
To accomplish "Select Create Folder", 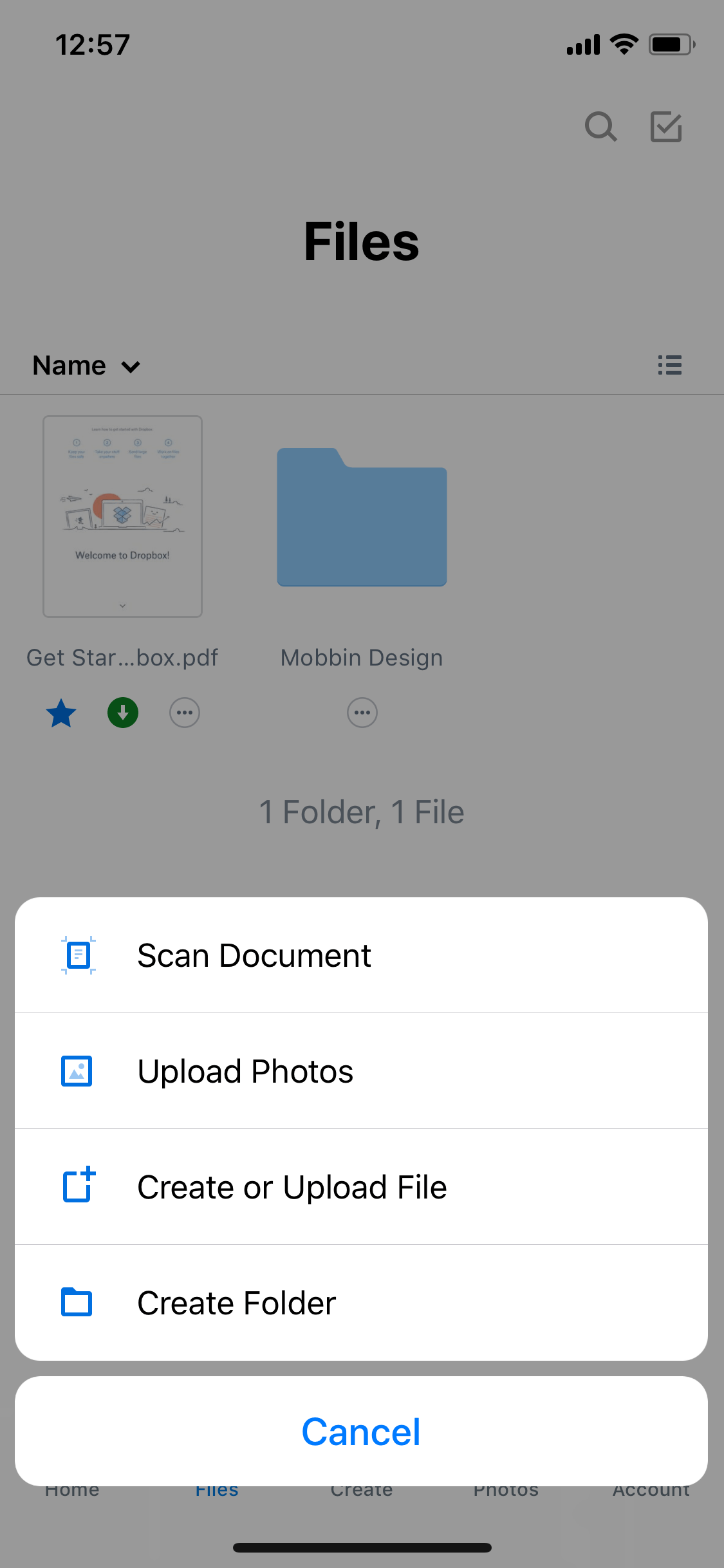I will (361, 1303).
